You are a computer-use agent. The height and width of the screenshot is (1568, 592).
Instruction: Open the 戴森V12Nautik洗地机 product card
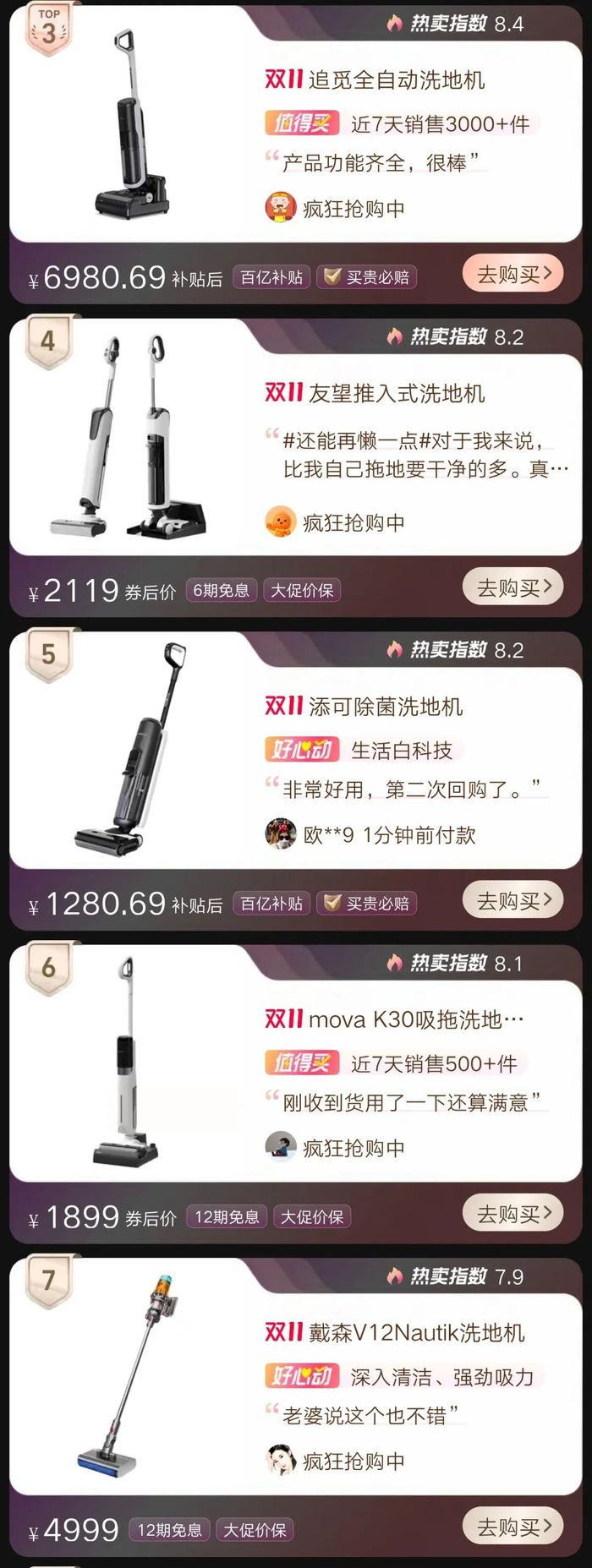tap(414, 1333)
